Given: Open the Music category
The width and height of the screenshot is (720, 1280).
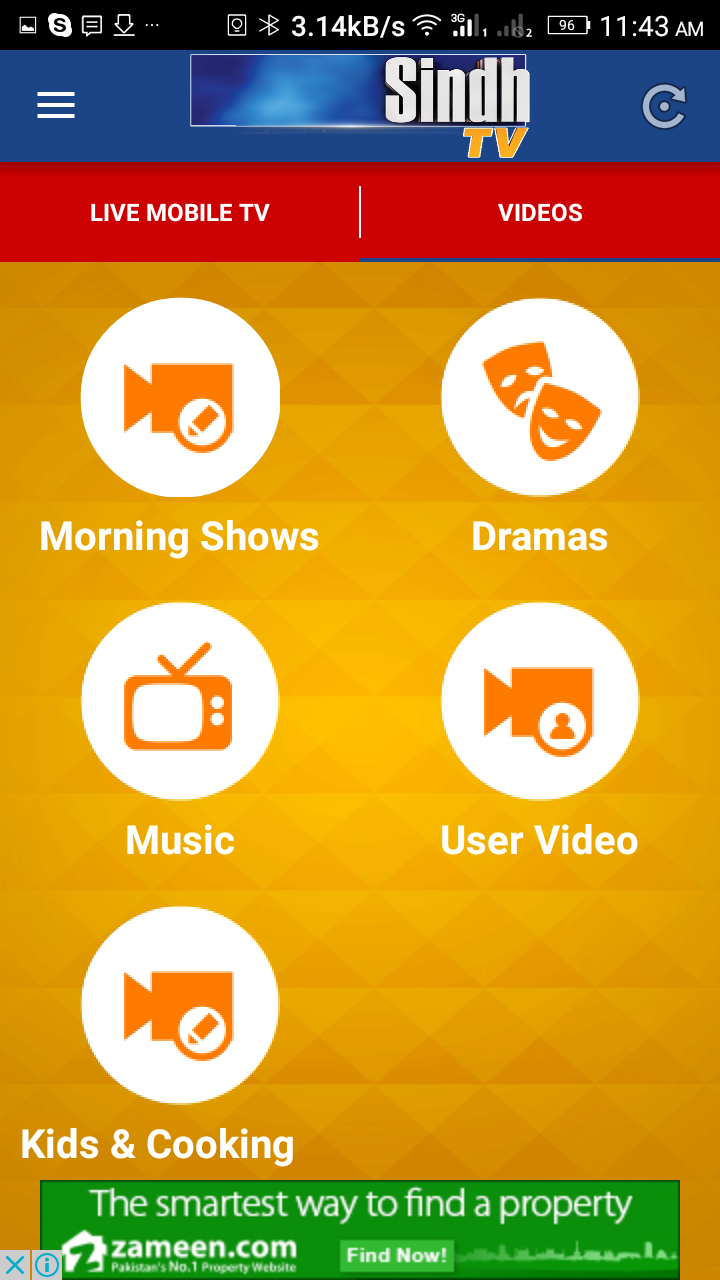Looking at the screenshot, I should point(180,702).
